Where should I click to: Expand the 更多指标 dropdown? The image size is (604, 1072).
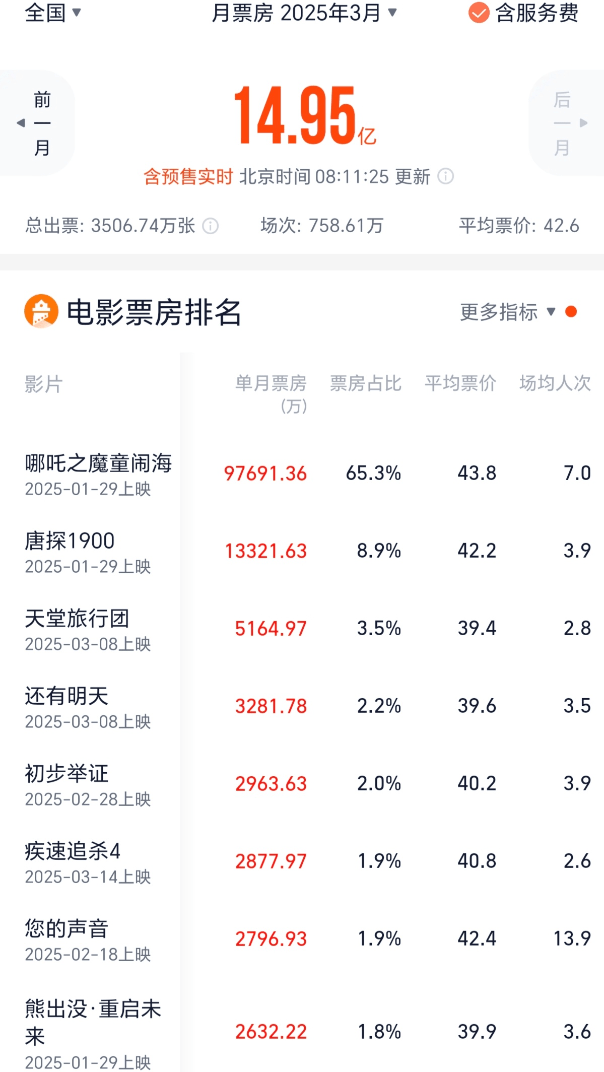click(508, 312)
